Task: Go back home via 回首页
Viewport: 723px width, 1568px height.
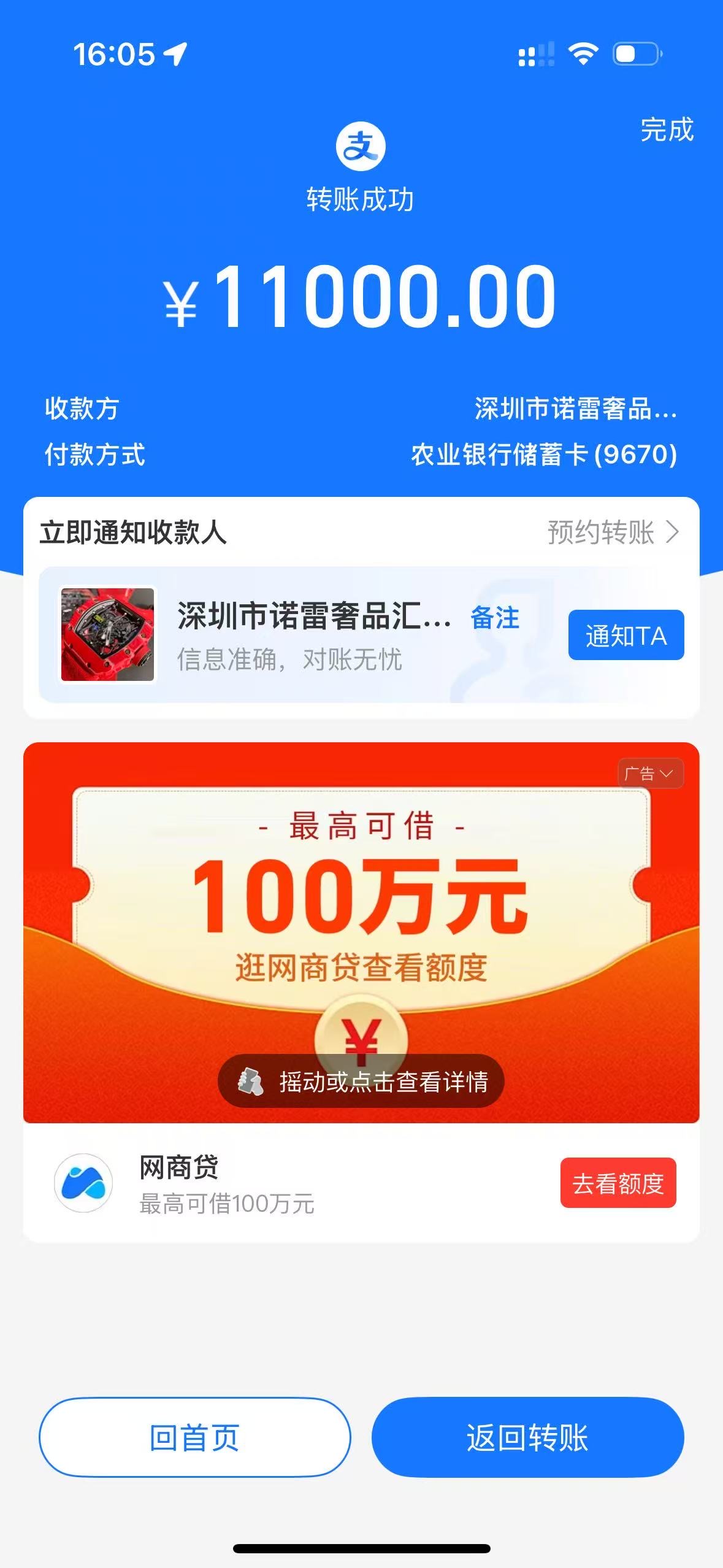Action: 194,1437
